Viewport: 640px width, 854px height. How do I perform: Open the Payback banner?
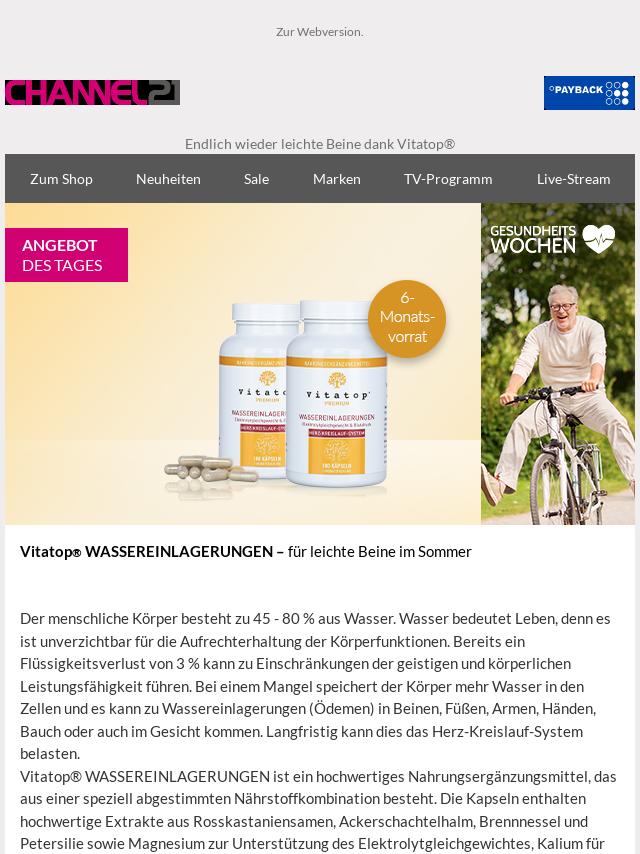[589, 92]
